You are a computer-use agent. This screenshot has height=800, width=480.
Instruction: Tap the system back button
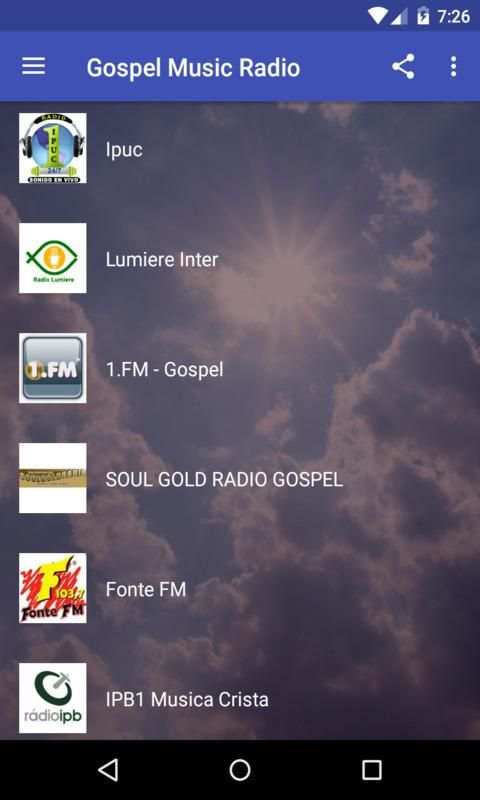coord(108,770)
